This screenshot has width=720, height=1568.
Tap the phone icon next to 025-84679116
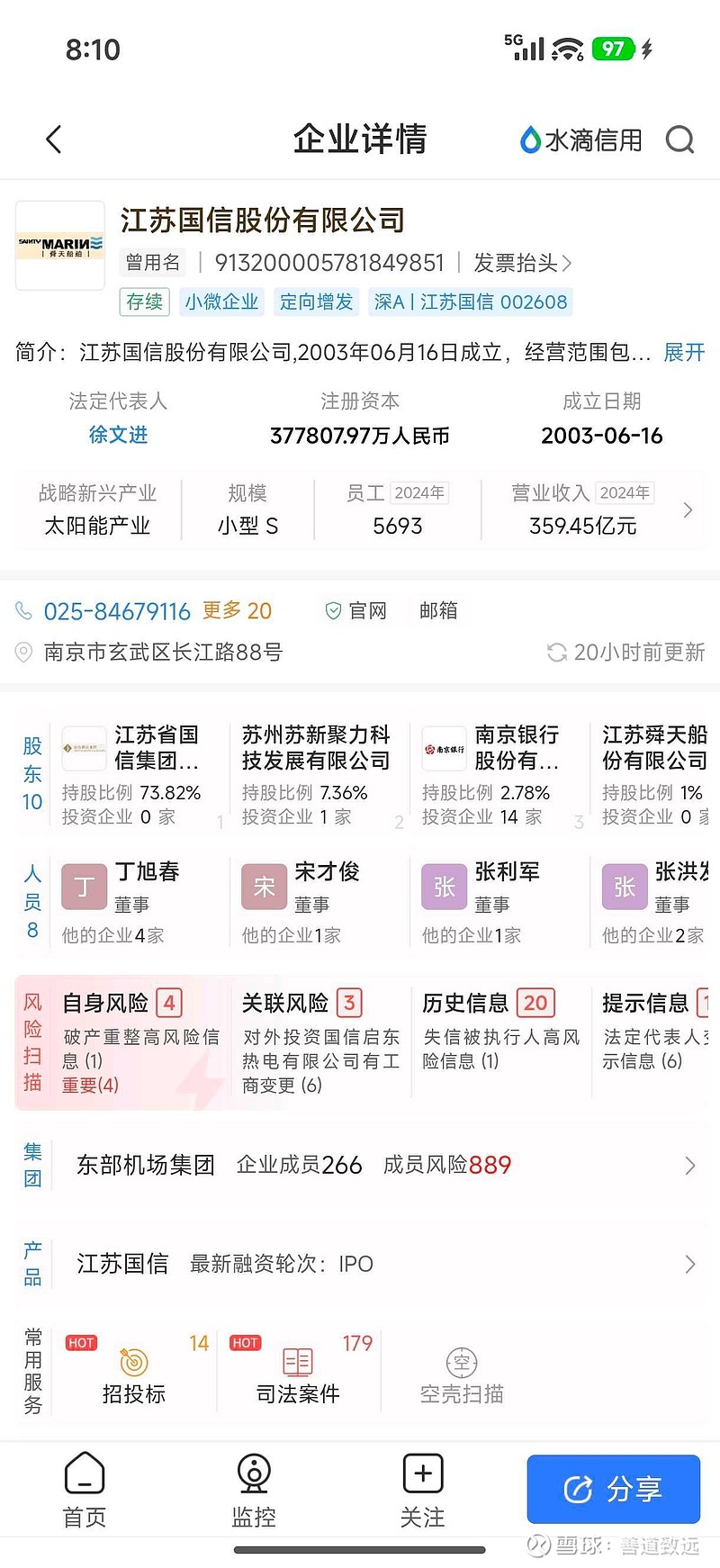point(24,610)
